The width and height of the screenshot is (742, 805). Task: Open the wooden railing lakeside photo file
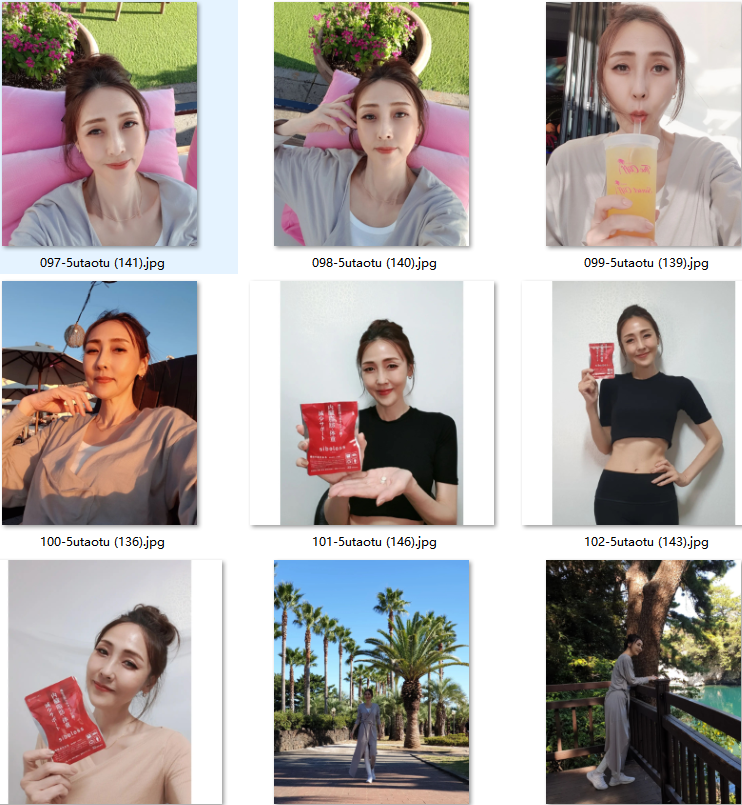[643, 680]
